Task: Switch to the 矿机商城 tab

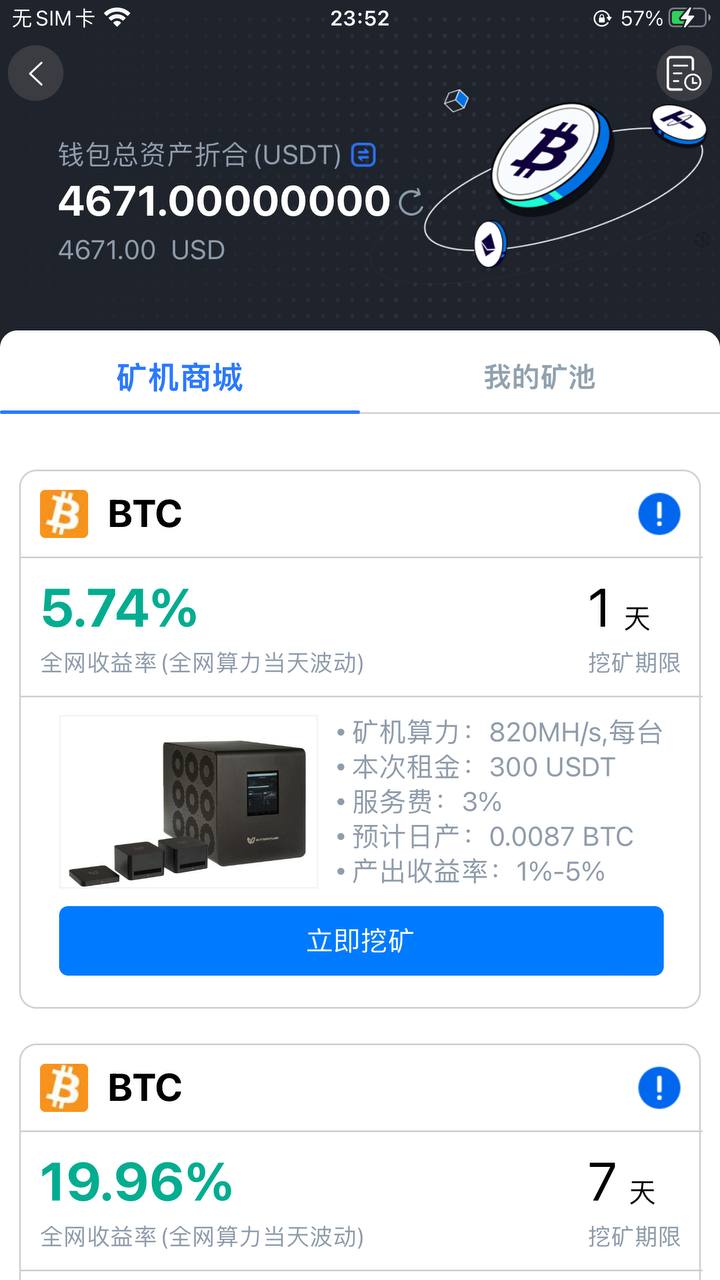Action: (180, 377)
